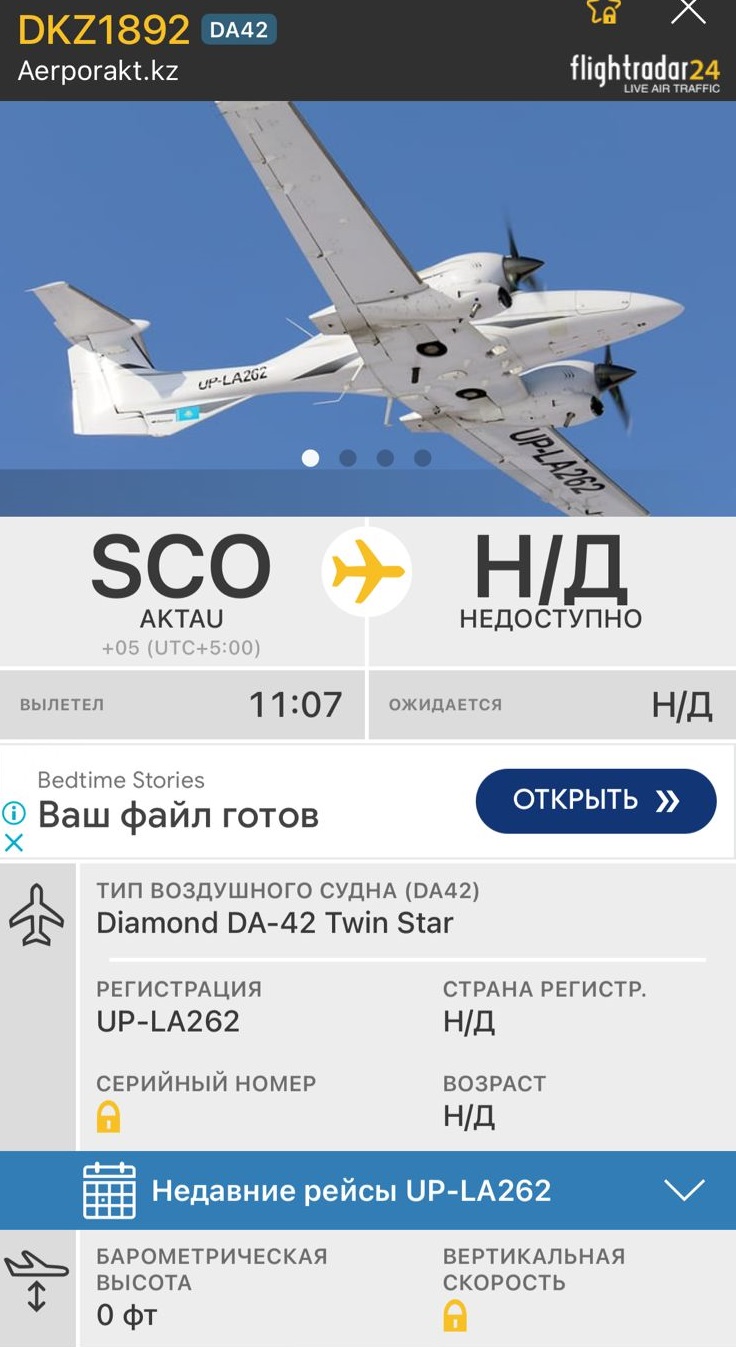This screenshot has height=1347, width=736.
Task: Dismiss the Bedtime Stories ad
Action: click(14, 842)
